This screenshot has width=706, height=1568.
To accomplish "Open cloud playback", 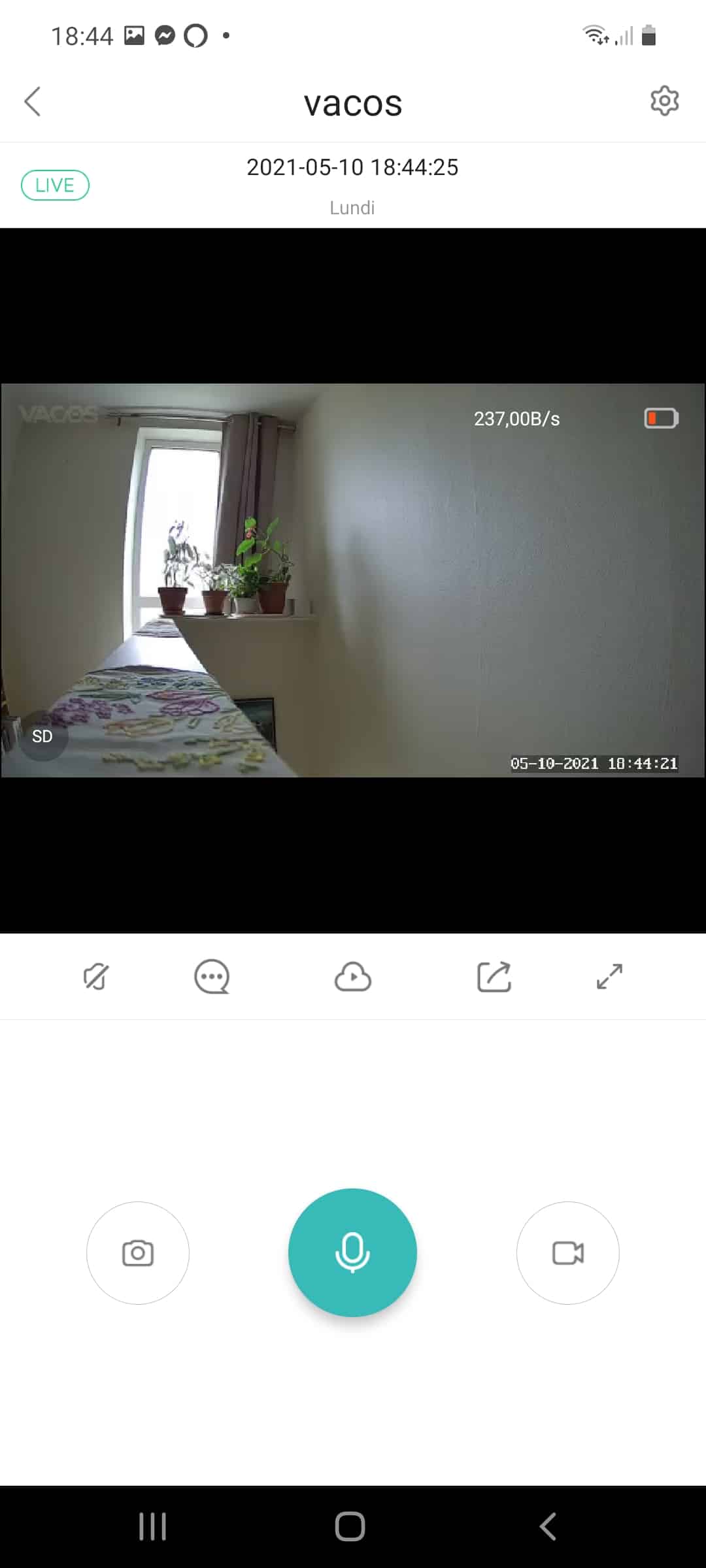I will pos(353,977).
